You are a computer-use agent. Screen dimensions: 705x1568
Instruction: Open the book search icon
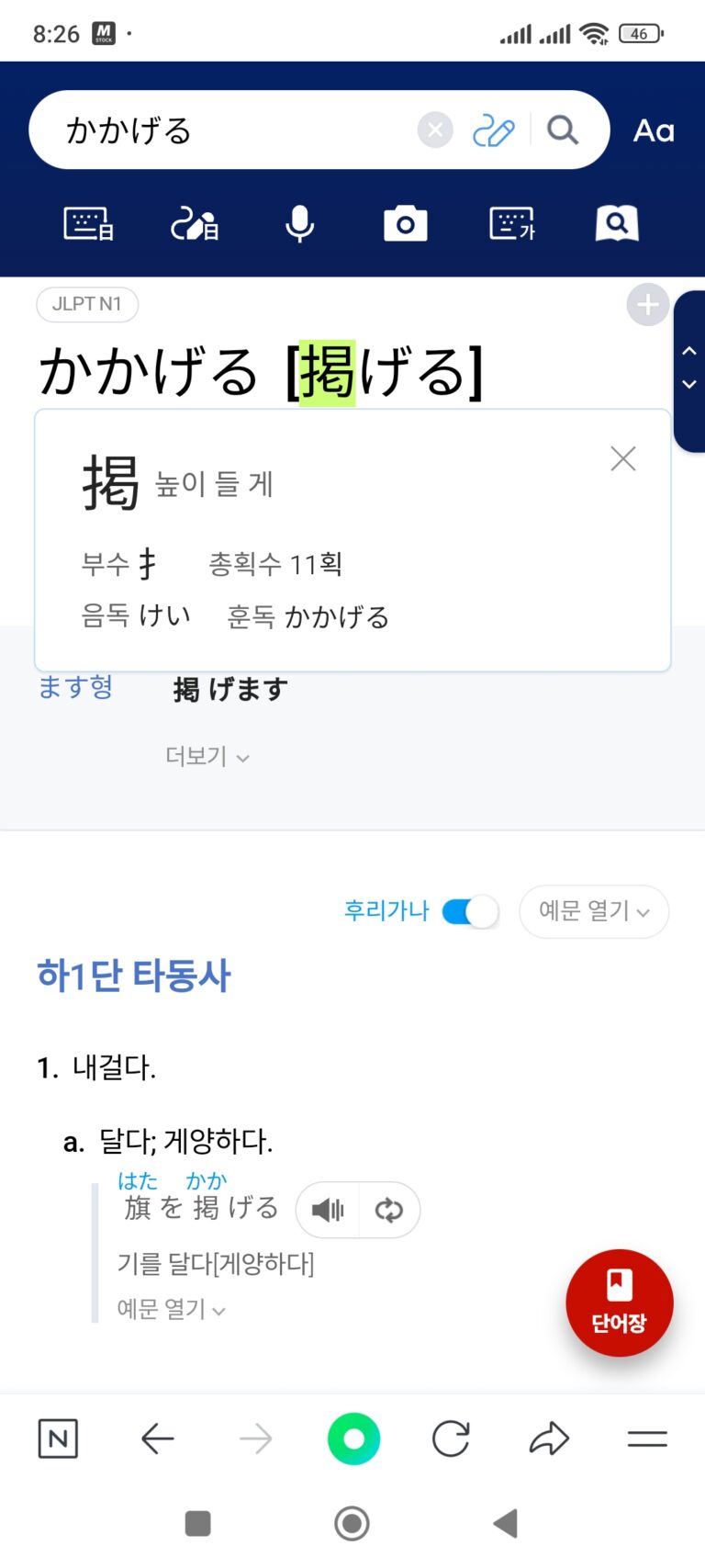tap(617, 223)
